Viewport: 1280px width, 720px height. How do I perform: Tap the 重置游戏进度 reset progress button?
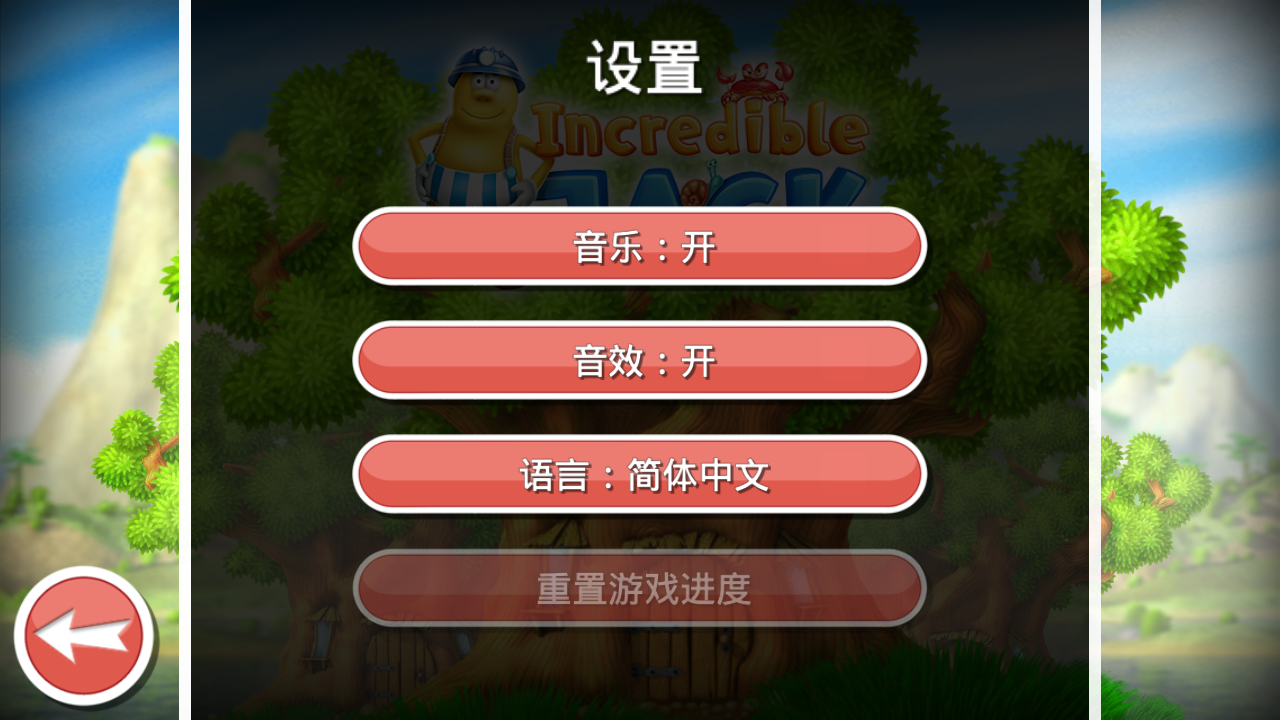coord(640,589)
